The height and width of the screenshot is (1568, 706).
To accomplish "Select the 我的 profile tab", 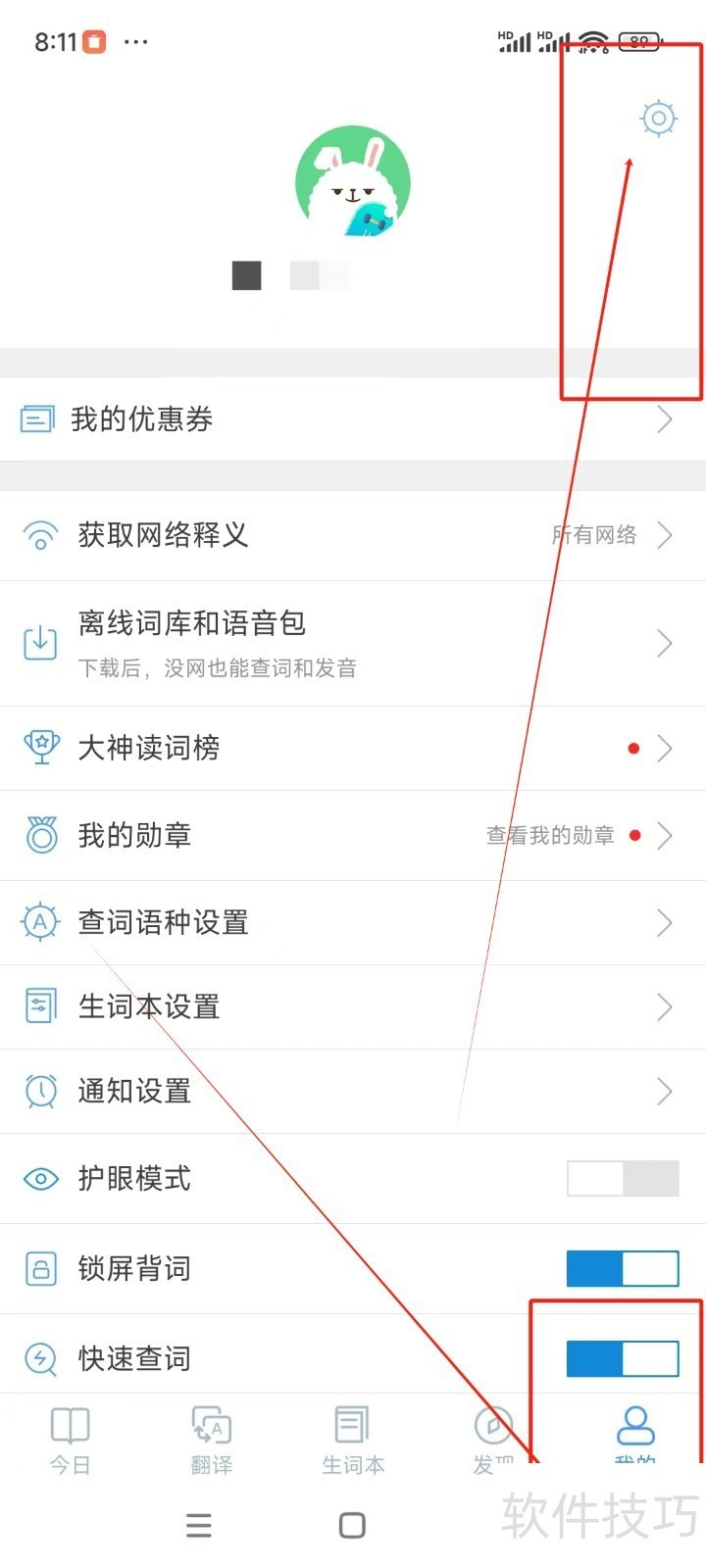I will point(635,1437).
